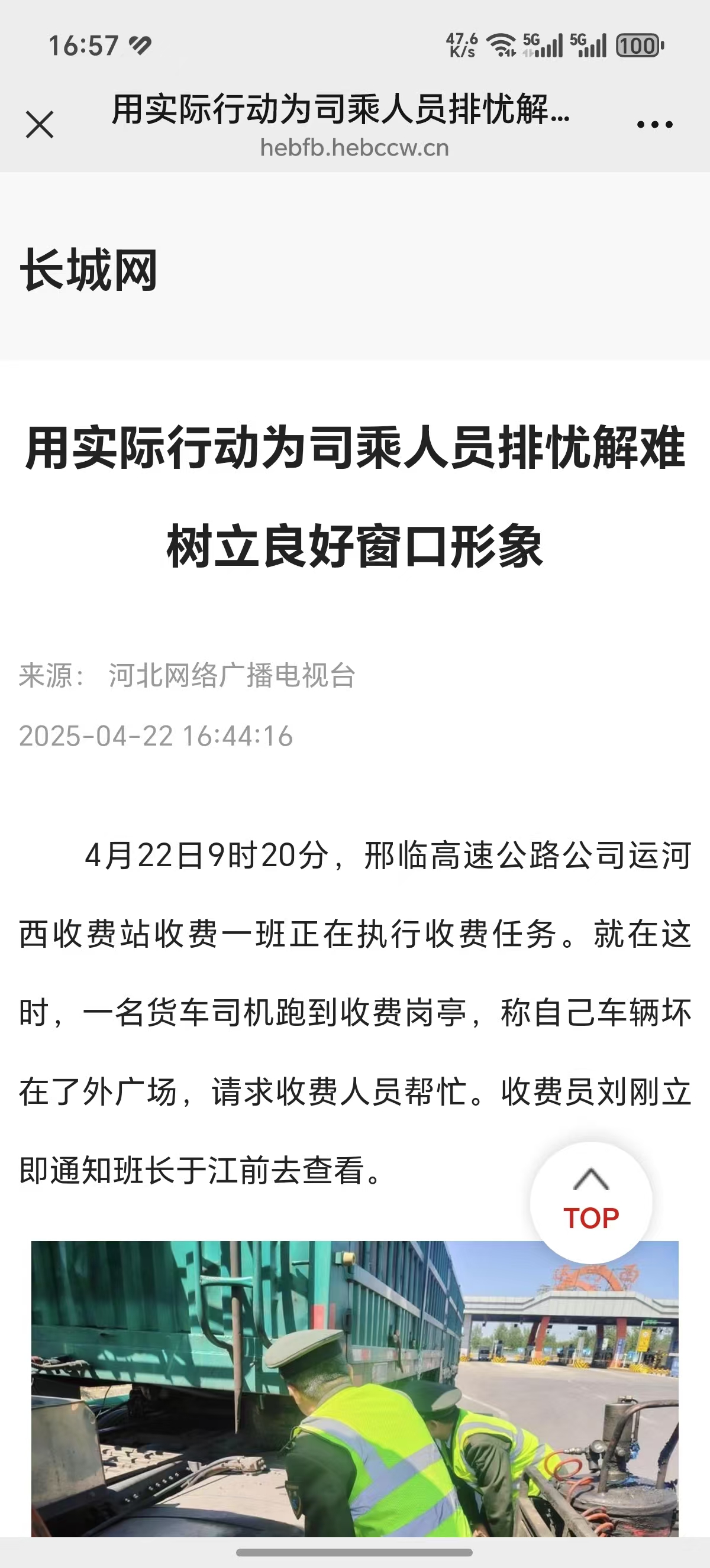710x1568 pixels.
Task: Open the three-dot overflow menu
Action: tap(654, 125)
